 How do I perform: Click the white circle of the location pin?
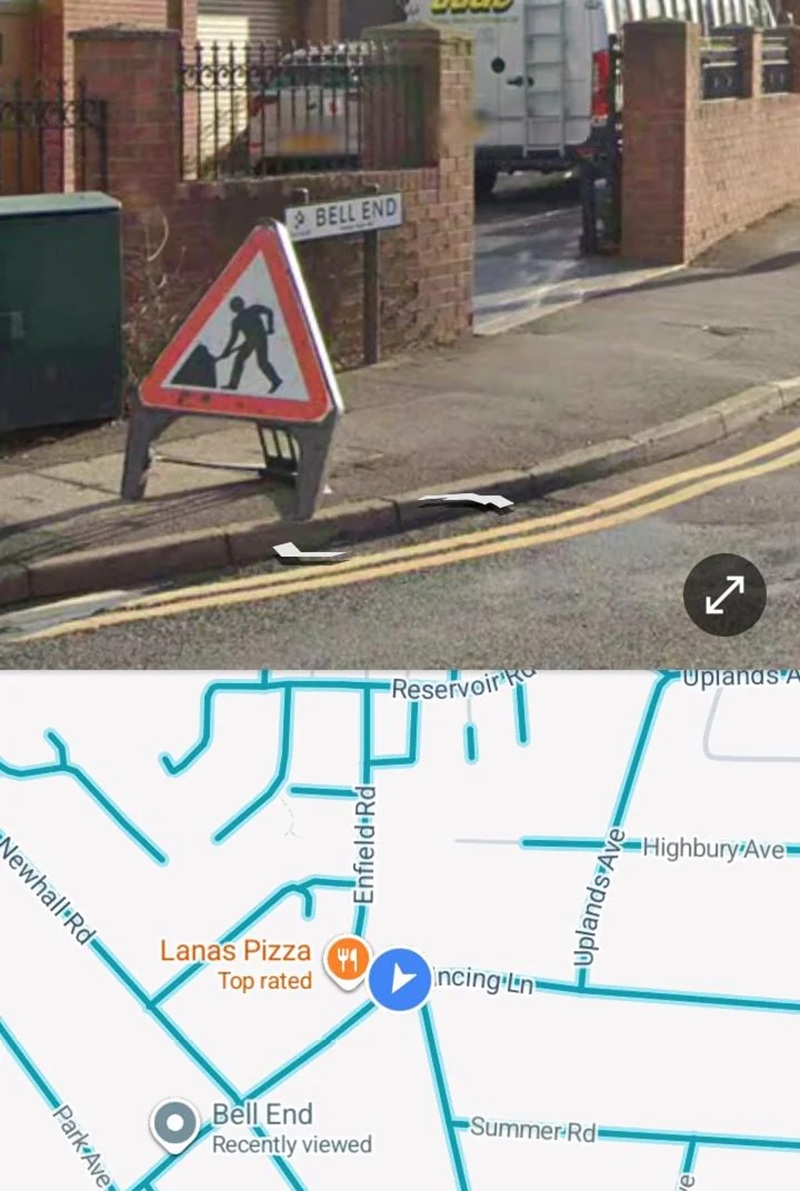tap(175, 1122)
